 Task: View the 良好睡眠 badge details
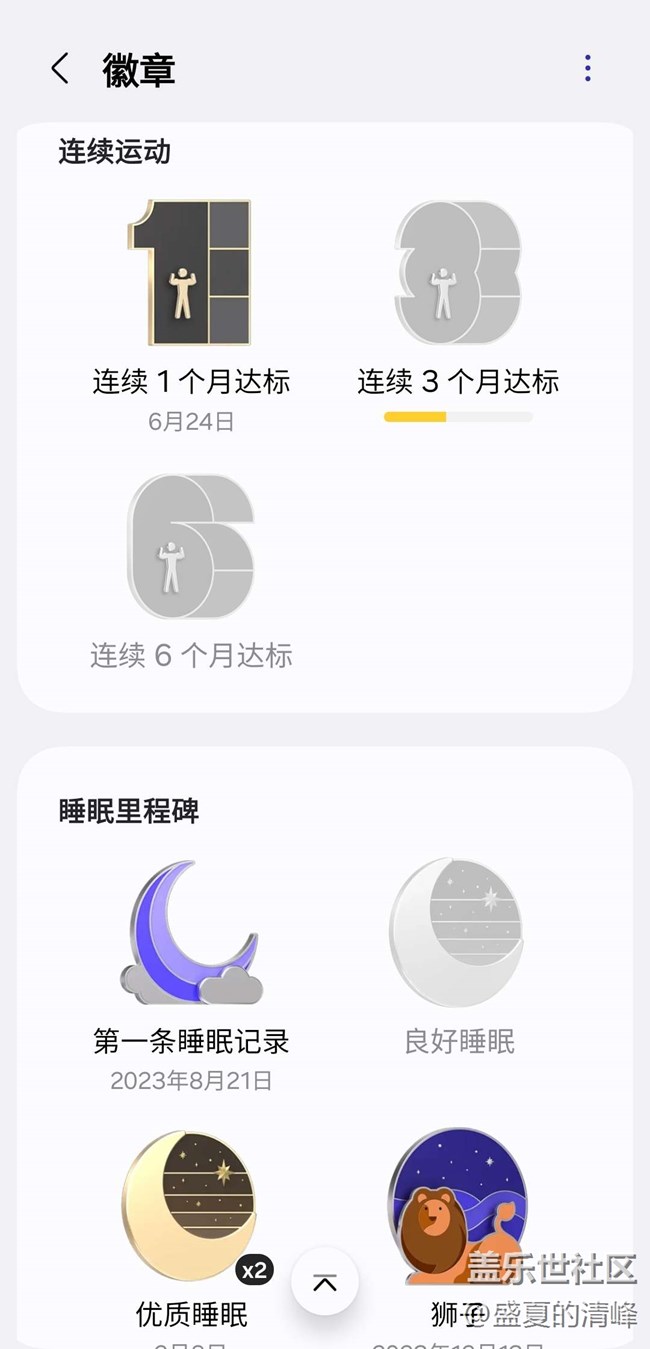click(x=458, y=932)
